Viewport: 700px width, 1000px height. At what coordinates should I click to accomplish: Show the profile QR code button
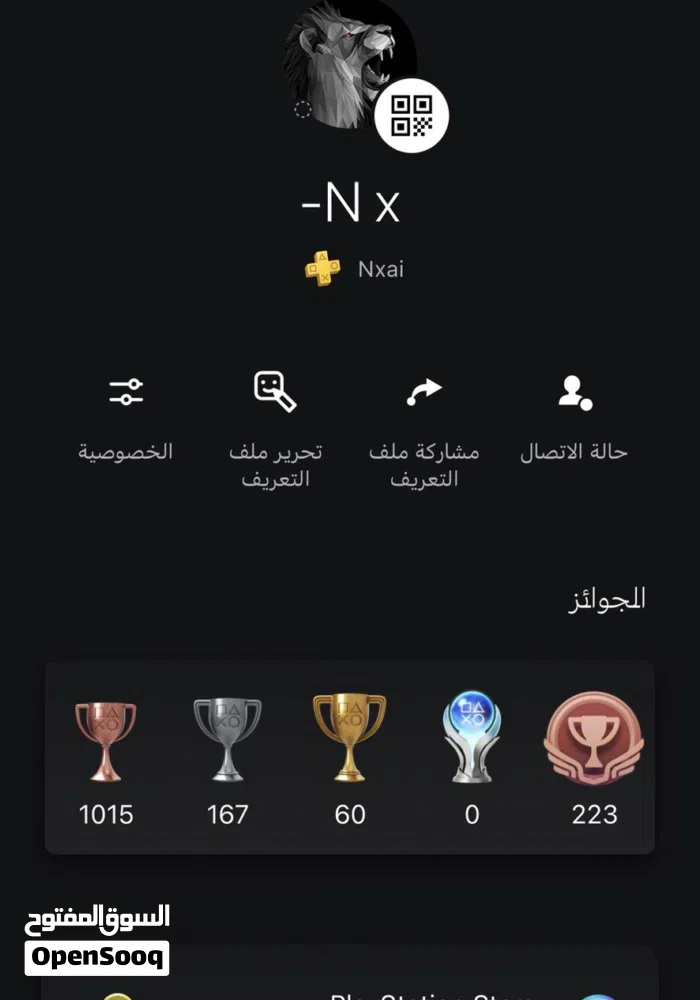pyautogui.click(x=411, y=117)
